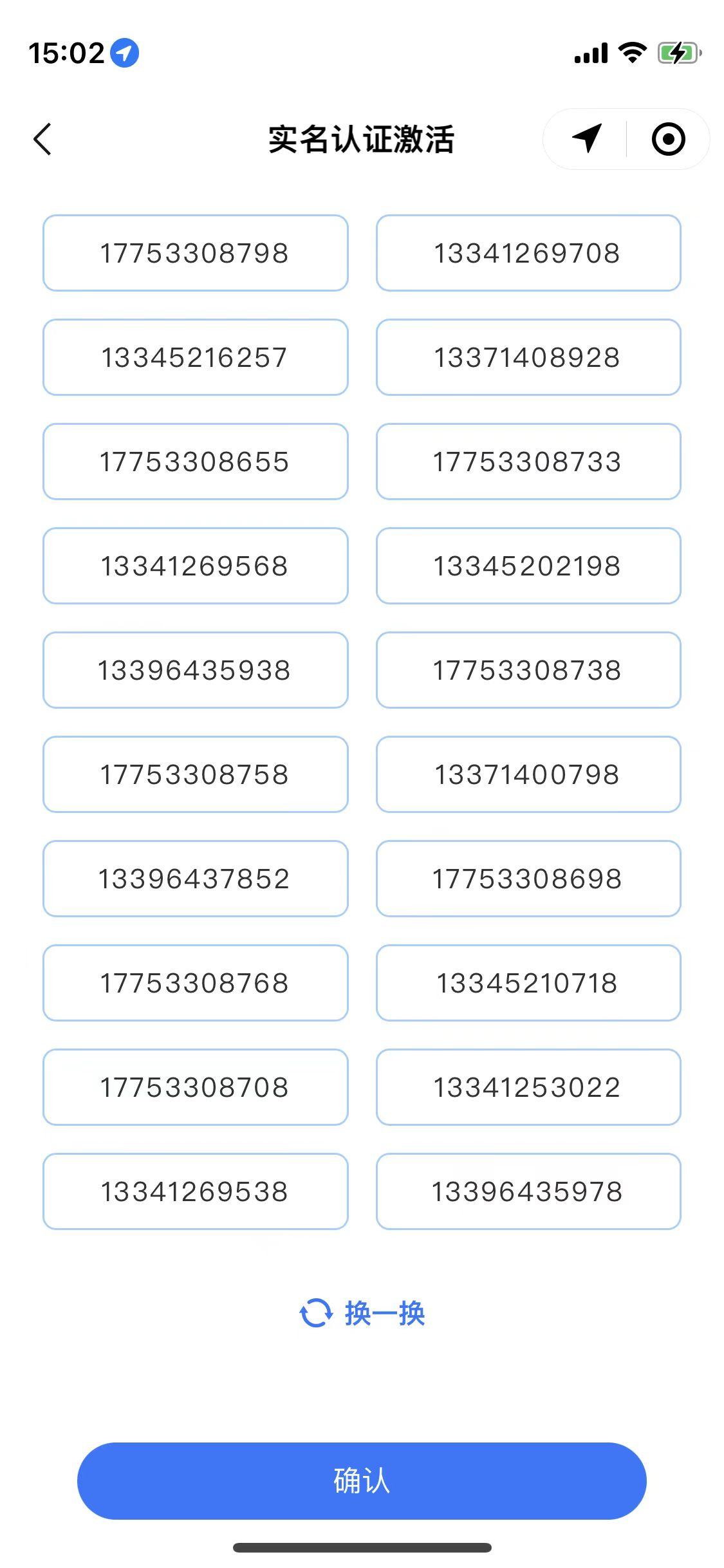The height and width of the screenshot is (1568, 724).
Task: Pick the number 13371400798
Action: (x=528, y=774)
